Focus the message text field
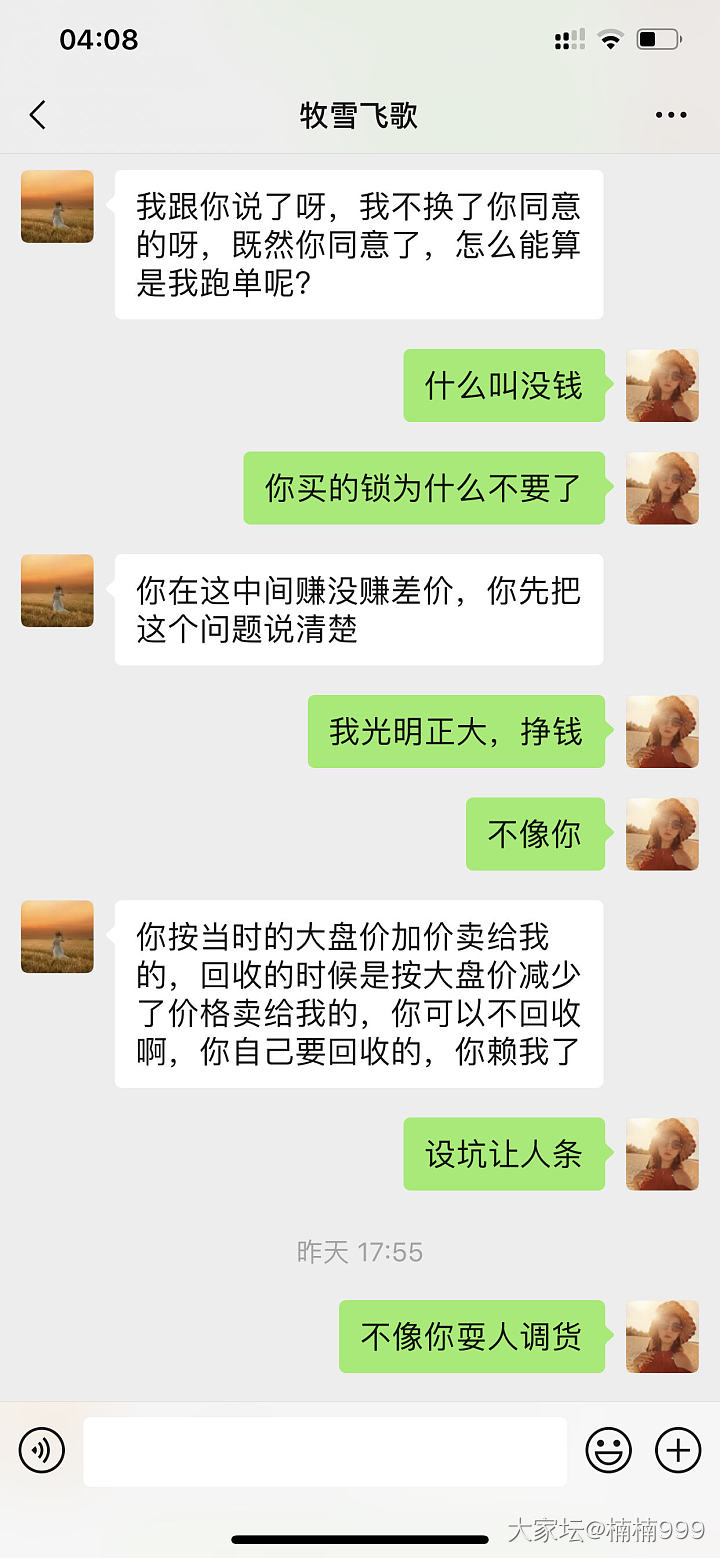 pos(325,1450)
